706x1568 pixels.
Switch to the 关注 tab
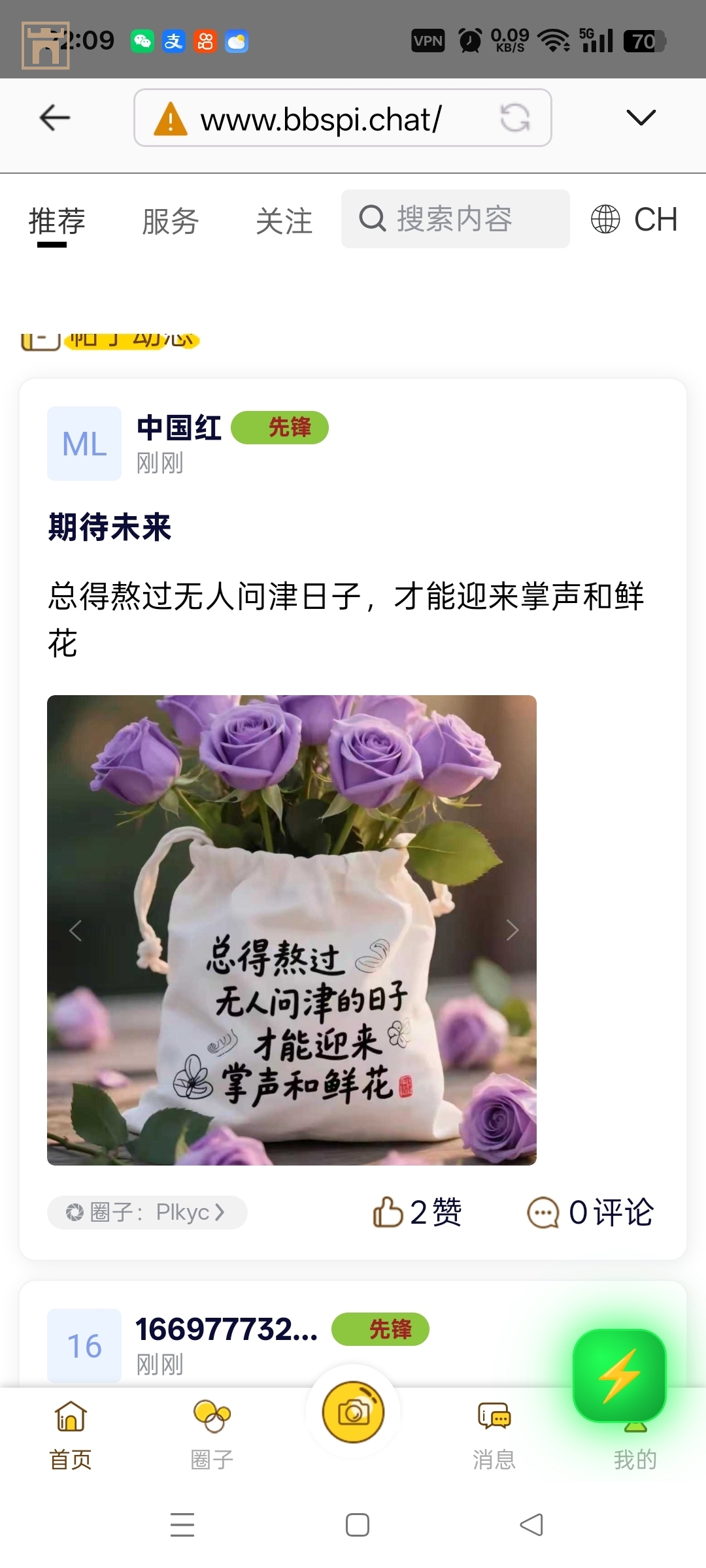[x=284, y=221]
